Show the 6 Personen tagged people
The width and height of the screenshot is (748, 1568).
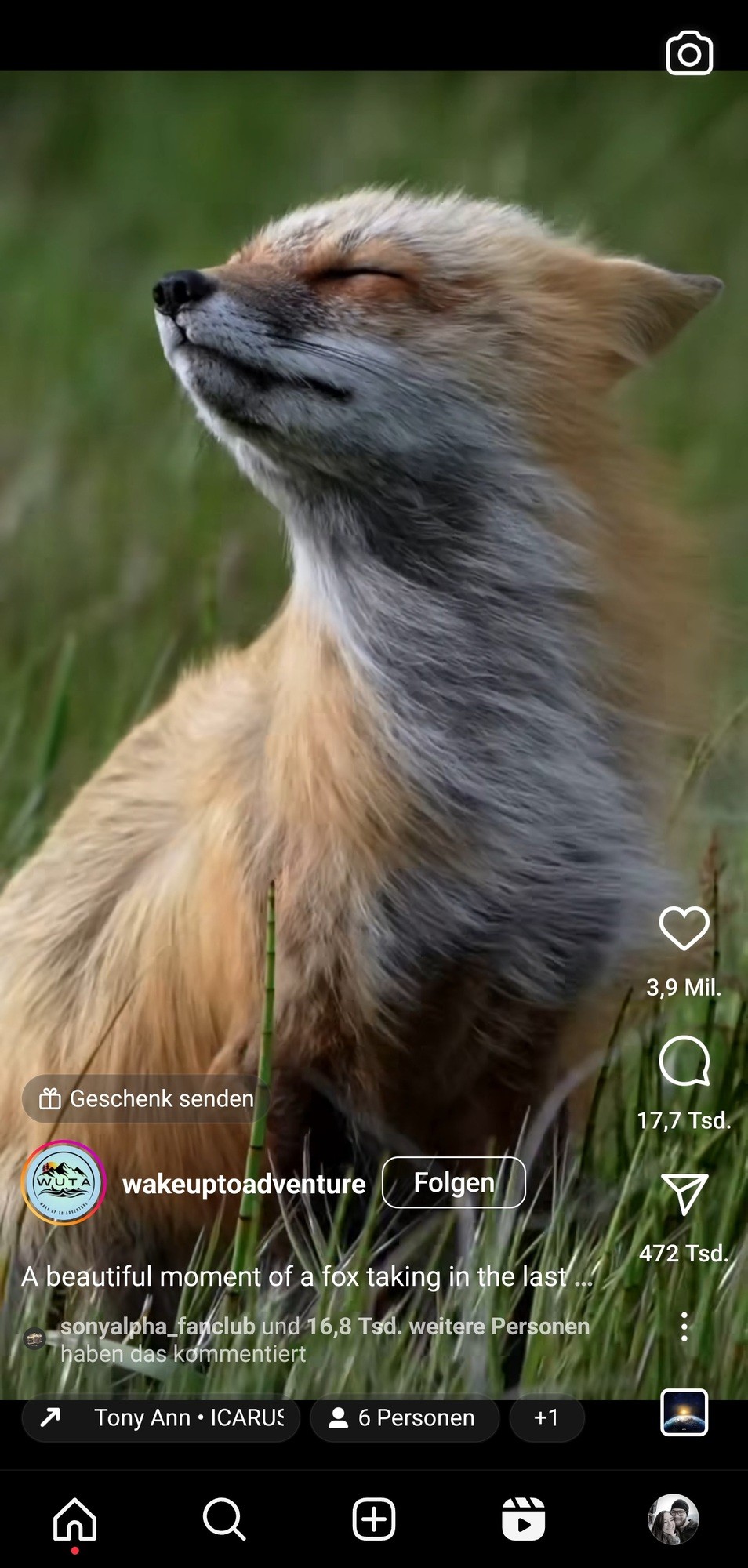[x=404, y=1417]
